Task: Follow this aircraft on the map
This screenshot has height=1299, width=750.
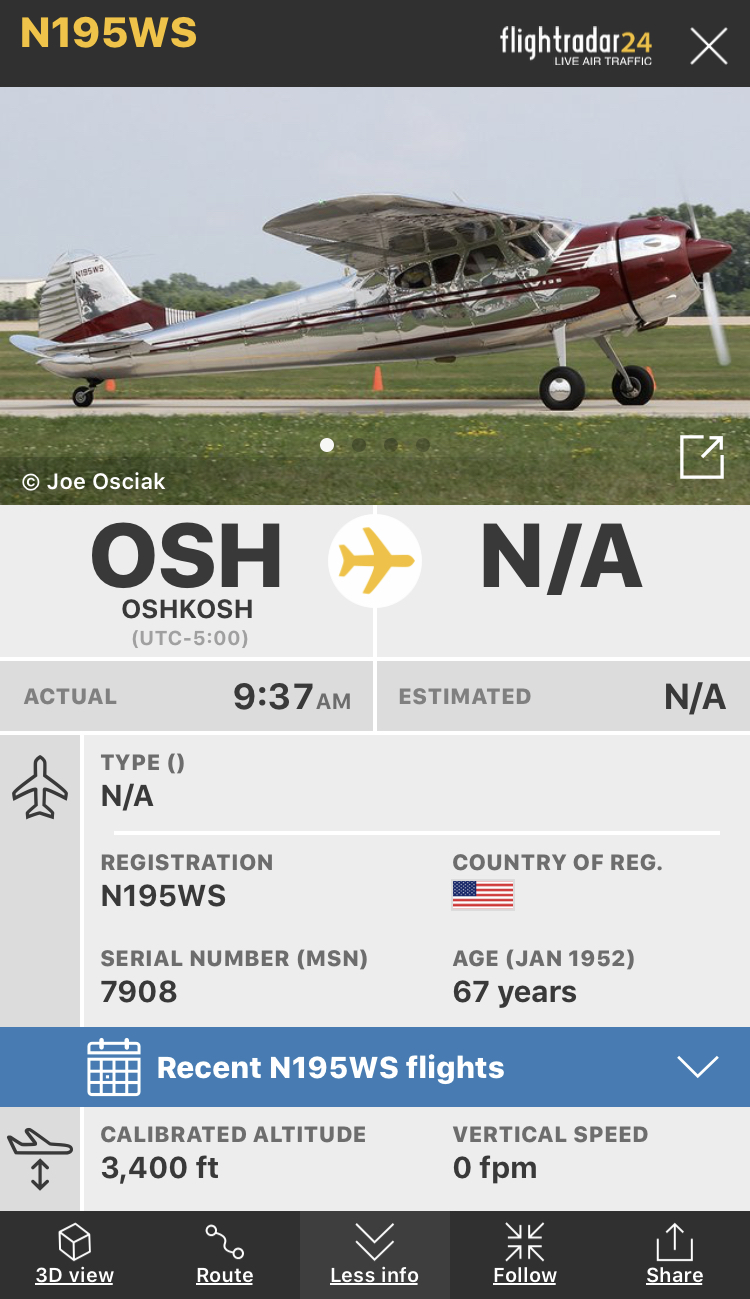Action: click(524, 1255)
